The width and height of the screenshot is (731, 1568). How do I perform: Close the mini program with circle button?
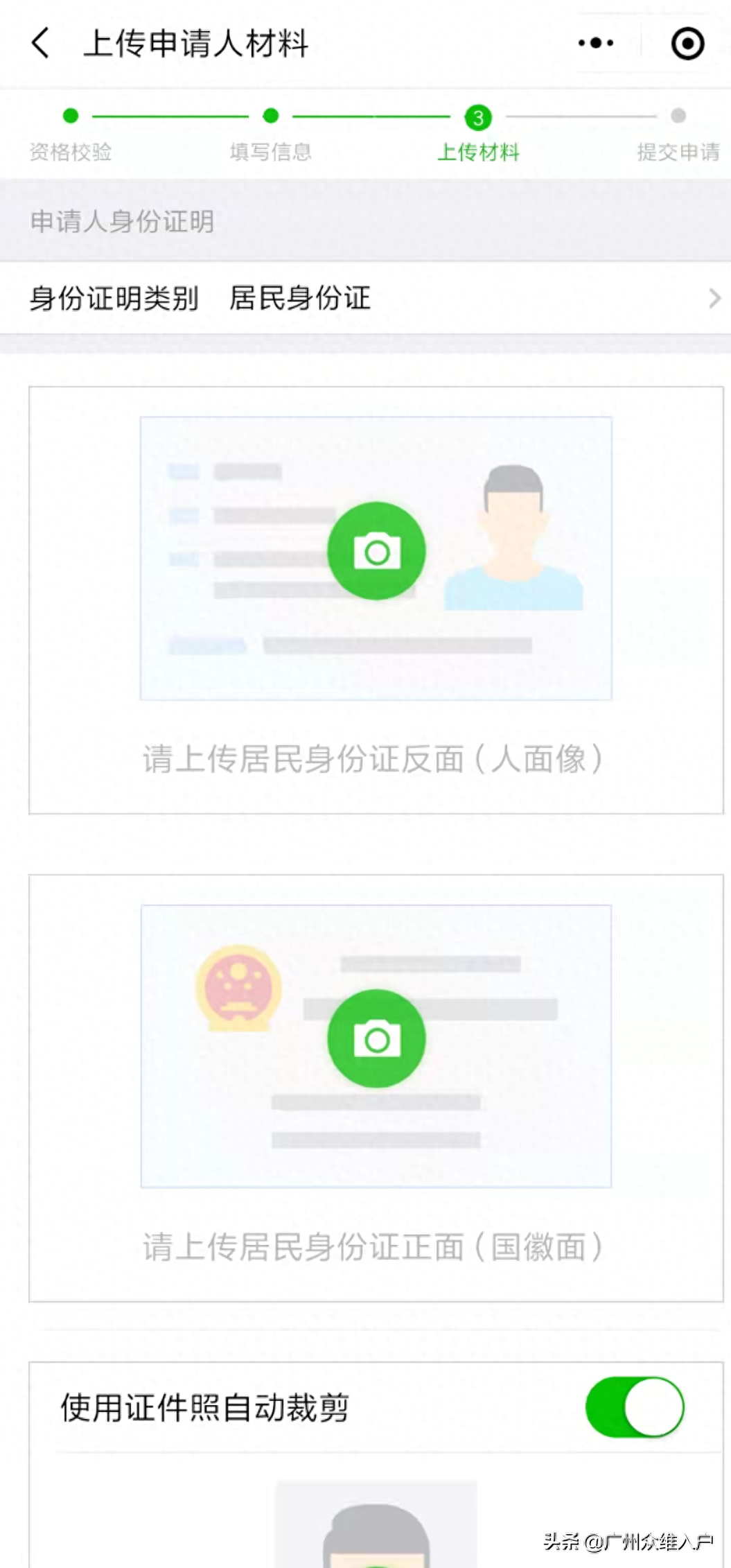pos(687,44)
